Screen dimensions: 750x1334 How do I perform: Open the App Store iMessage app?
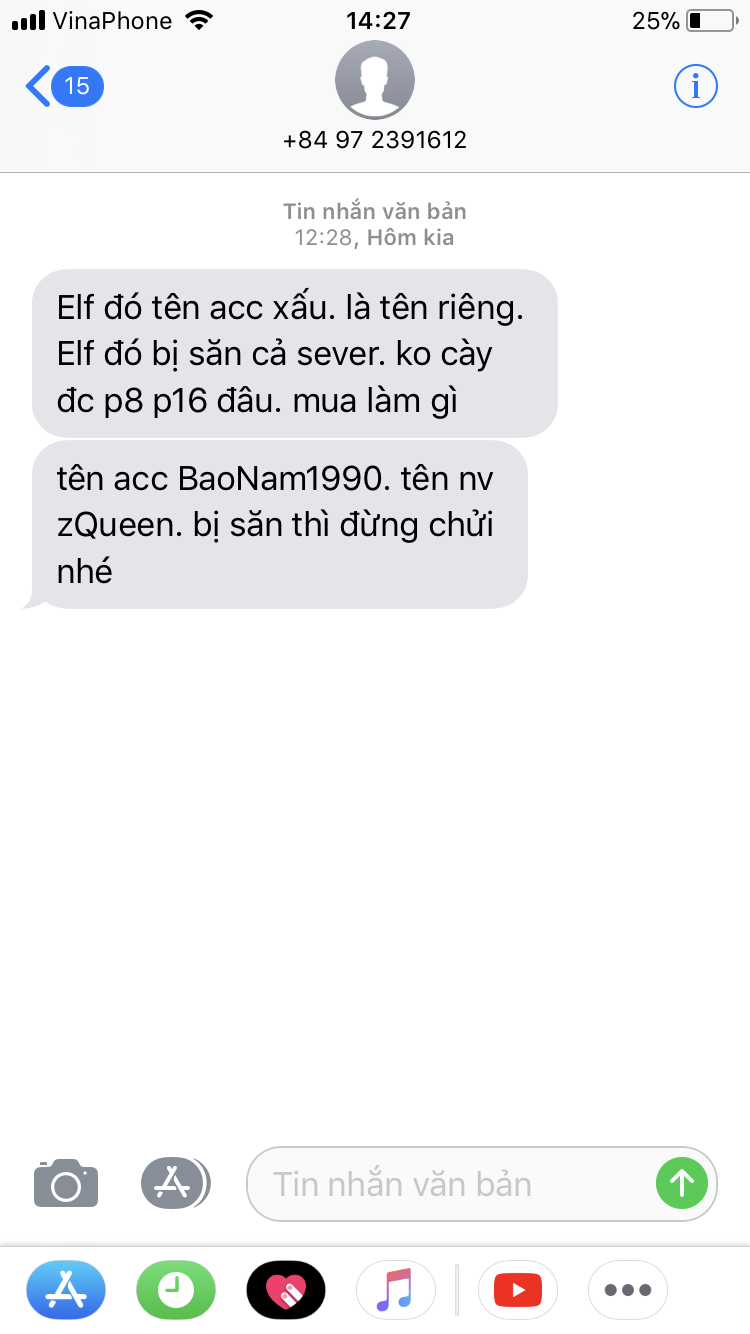[x=66, y=1291]
